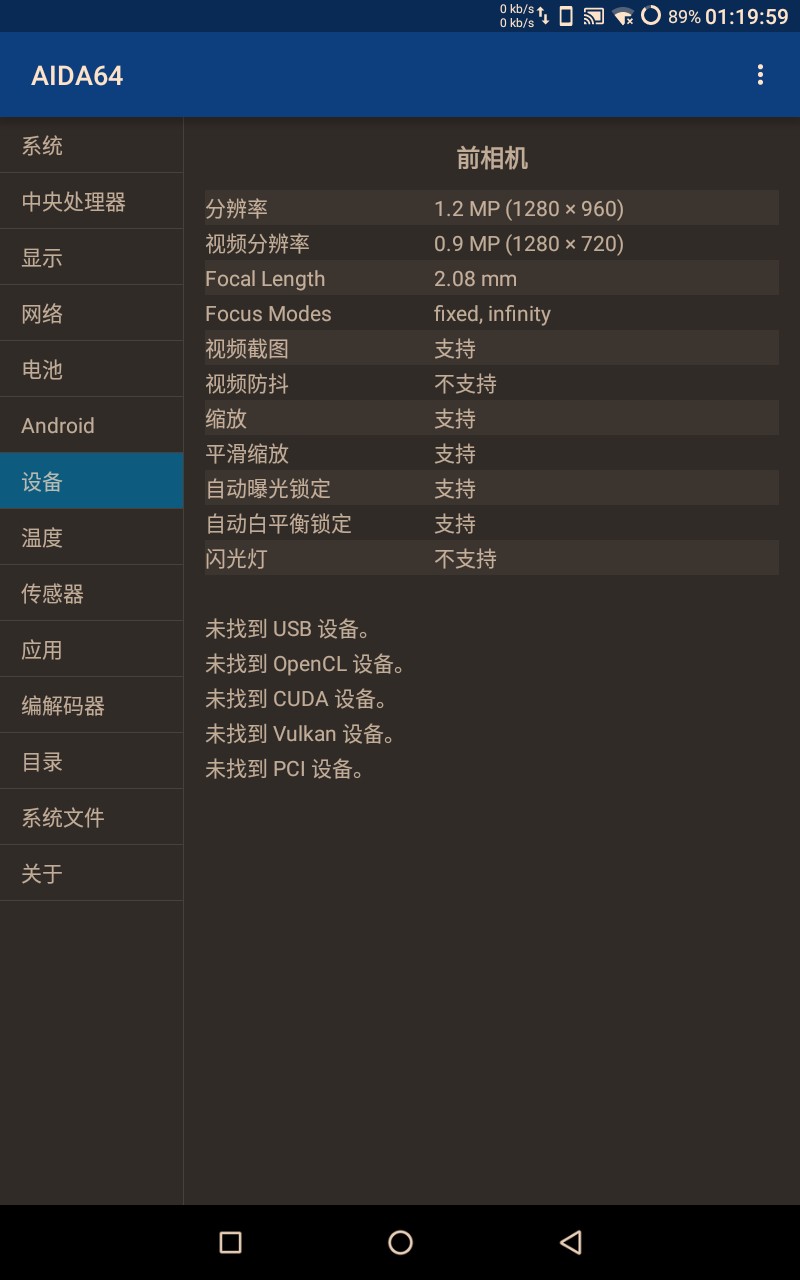Image resolution: width=800 pixels, height=1280 pixels.
Task: Select the 设备 sidebar item
Action: click(90, 482)
